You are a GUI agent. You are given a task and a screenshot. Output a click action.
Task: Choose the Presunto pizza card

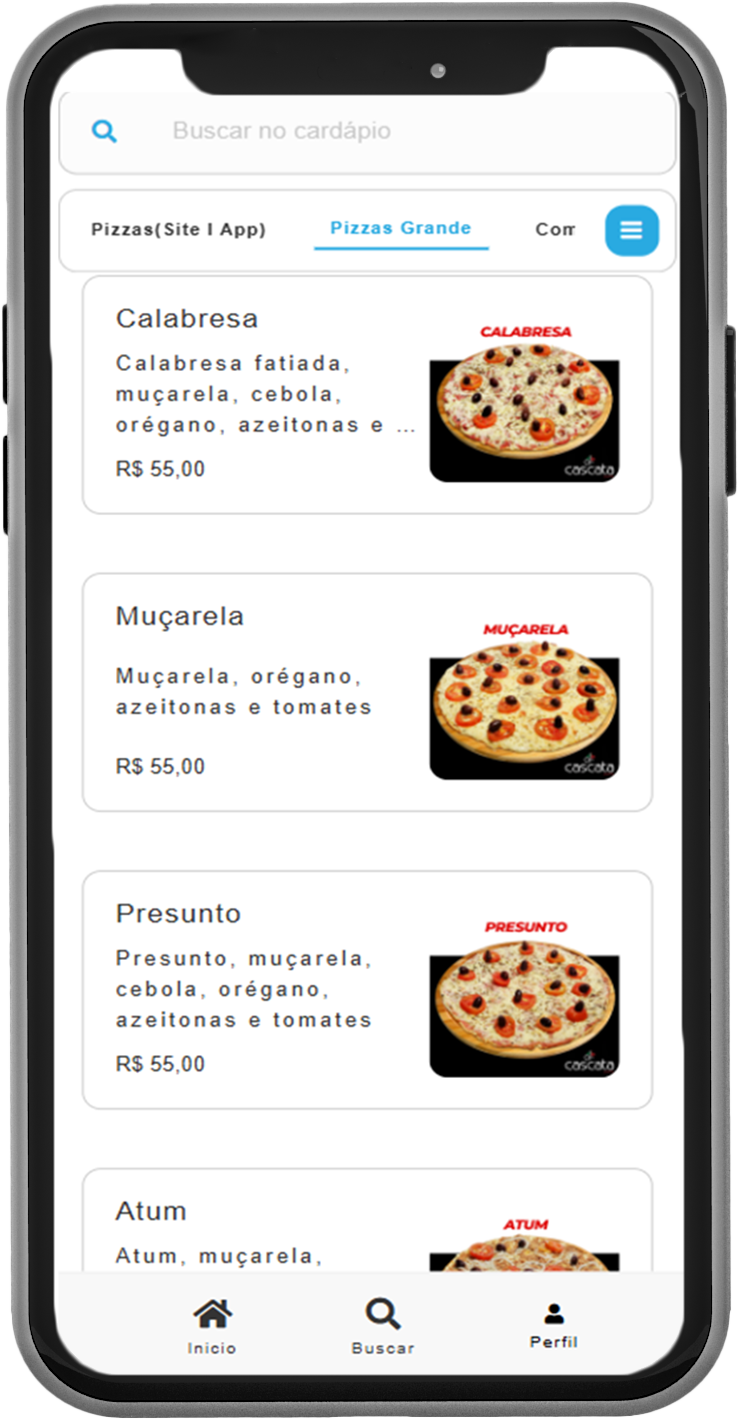[367, 989]
